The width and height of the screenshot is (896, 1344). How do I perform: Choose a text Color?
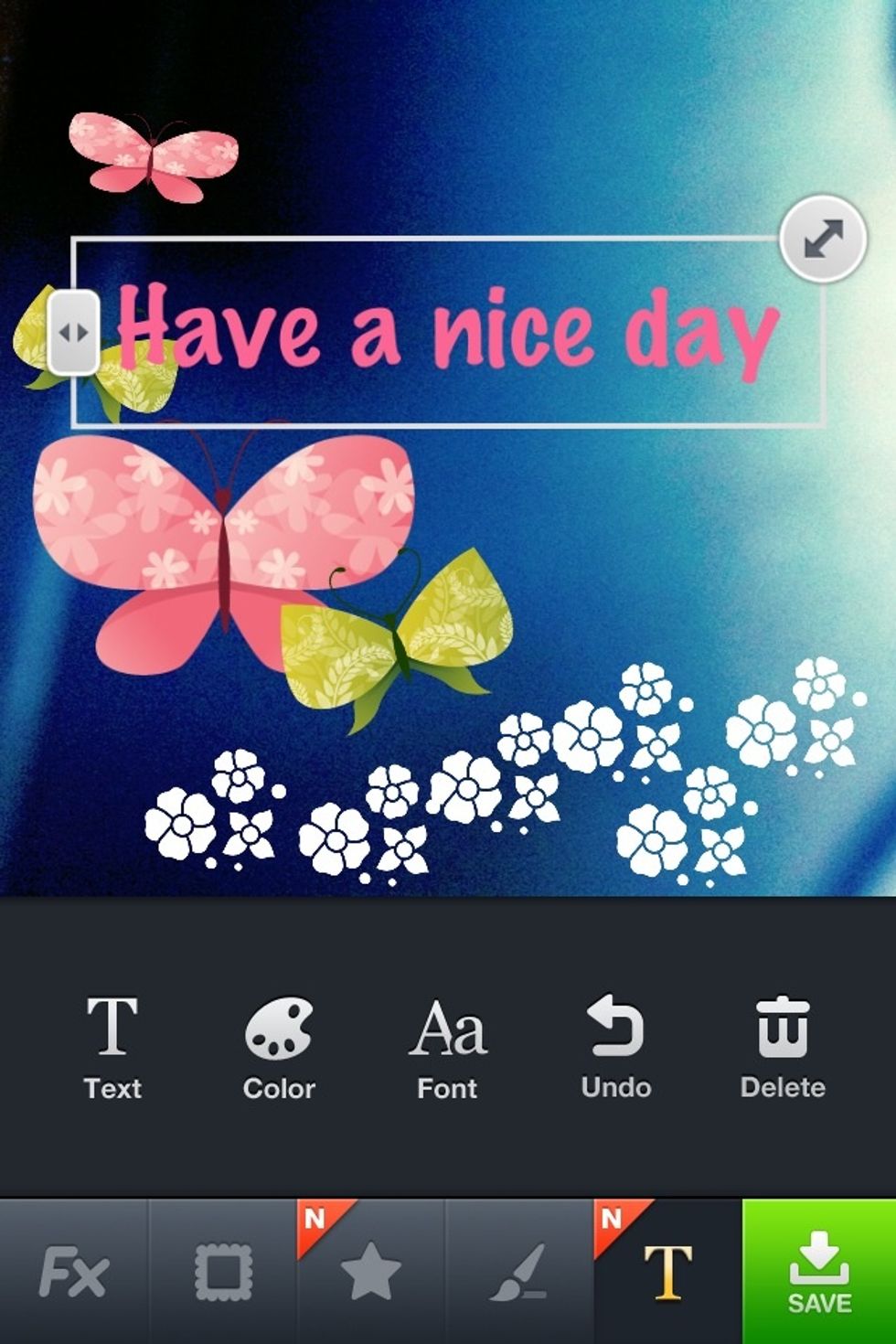pos(279,1047)
